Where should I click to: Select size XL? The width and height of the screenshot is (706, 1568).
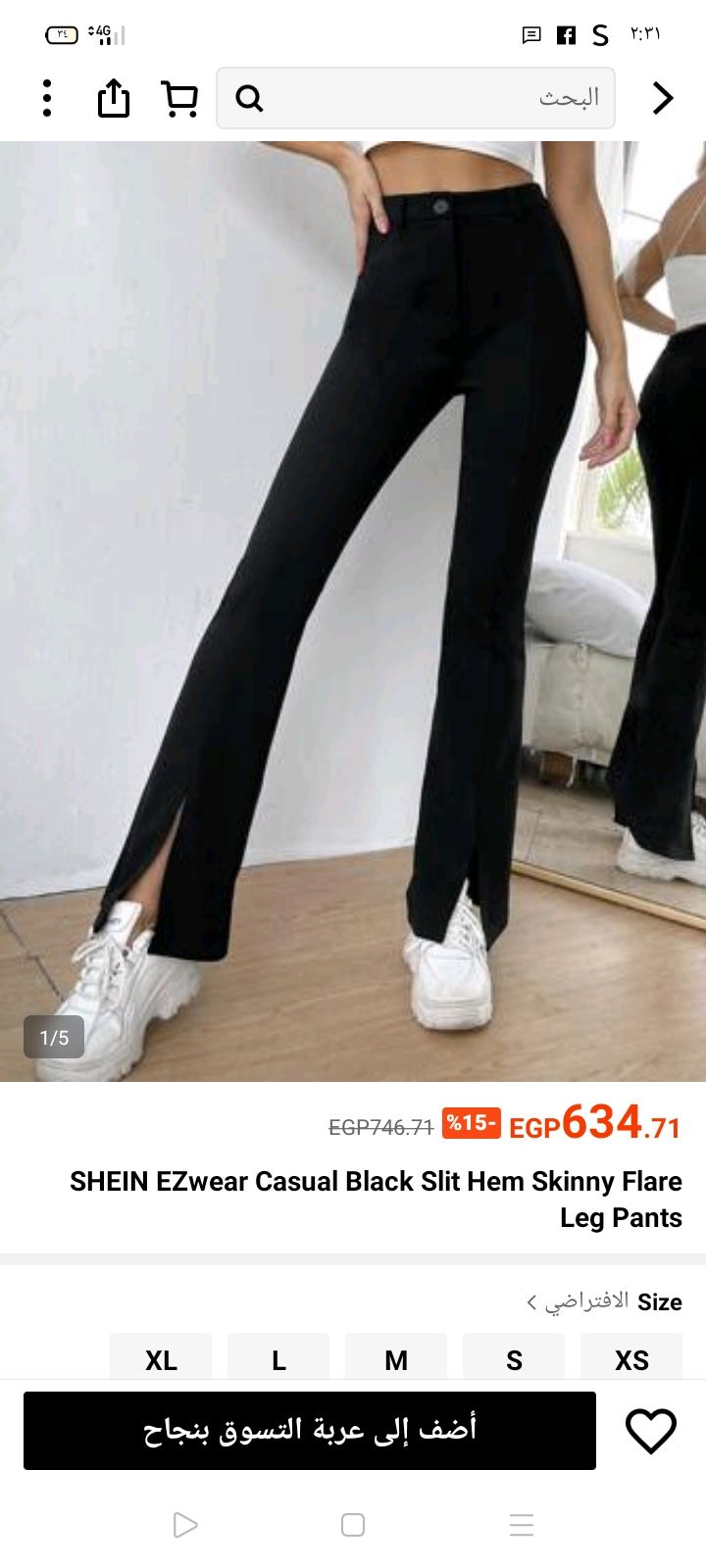click(x=161, y=1357)
